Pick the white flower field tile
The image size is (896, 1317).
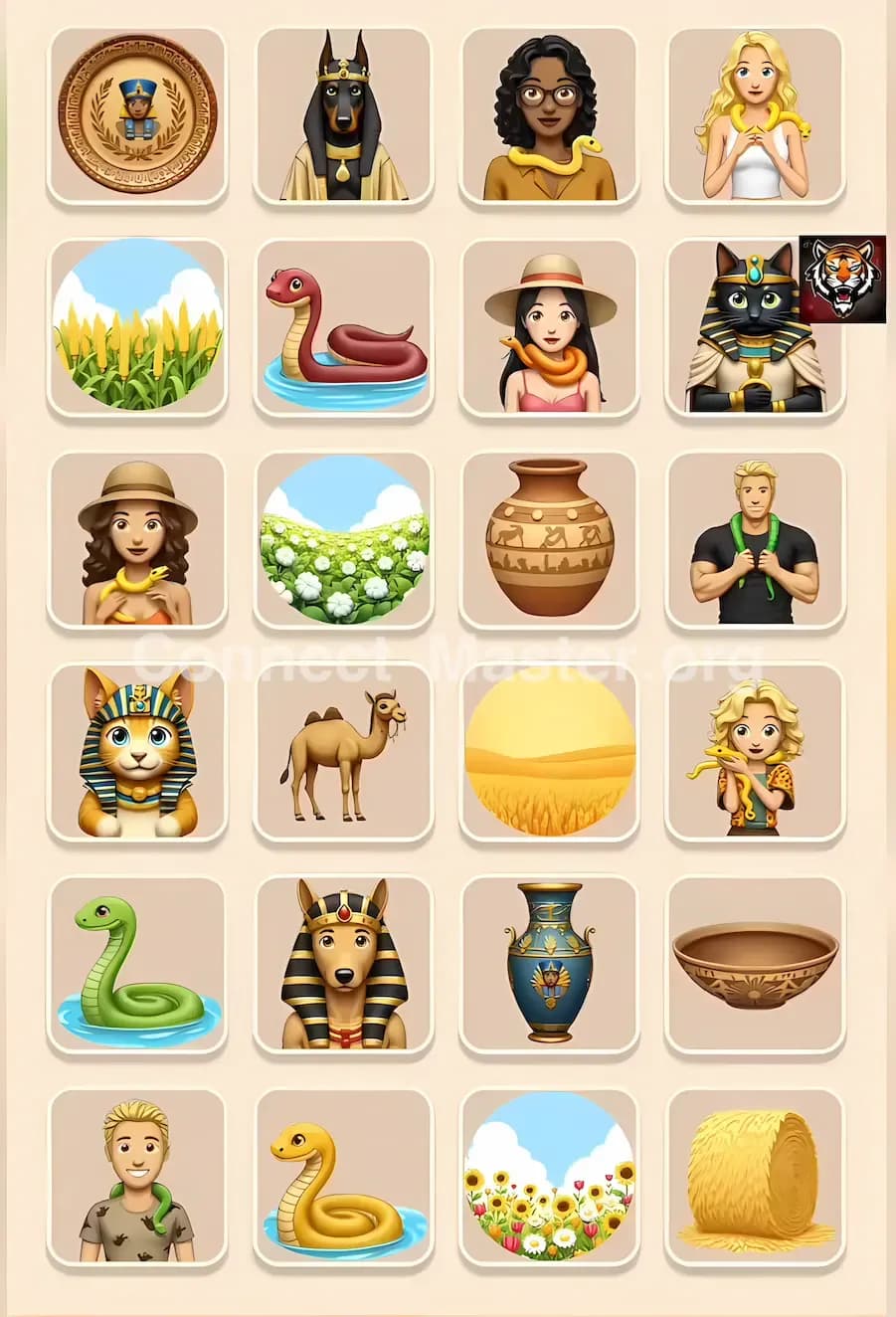coord(344,542)
